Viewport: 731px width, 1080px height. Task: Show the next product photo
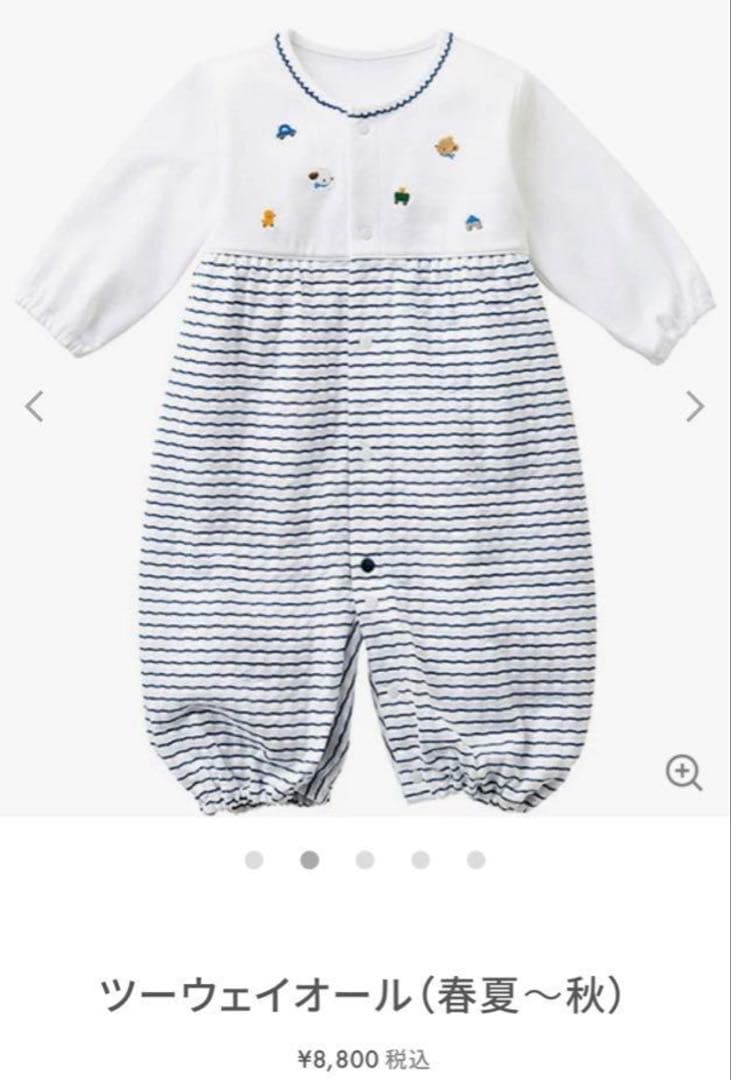click(x=695, y=406)
